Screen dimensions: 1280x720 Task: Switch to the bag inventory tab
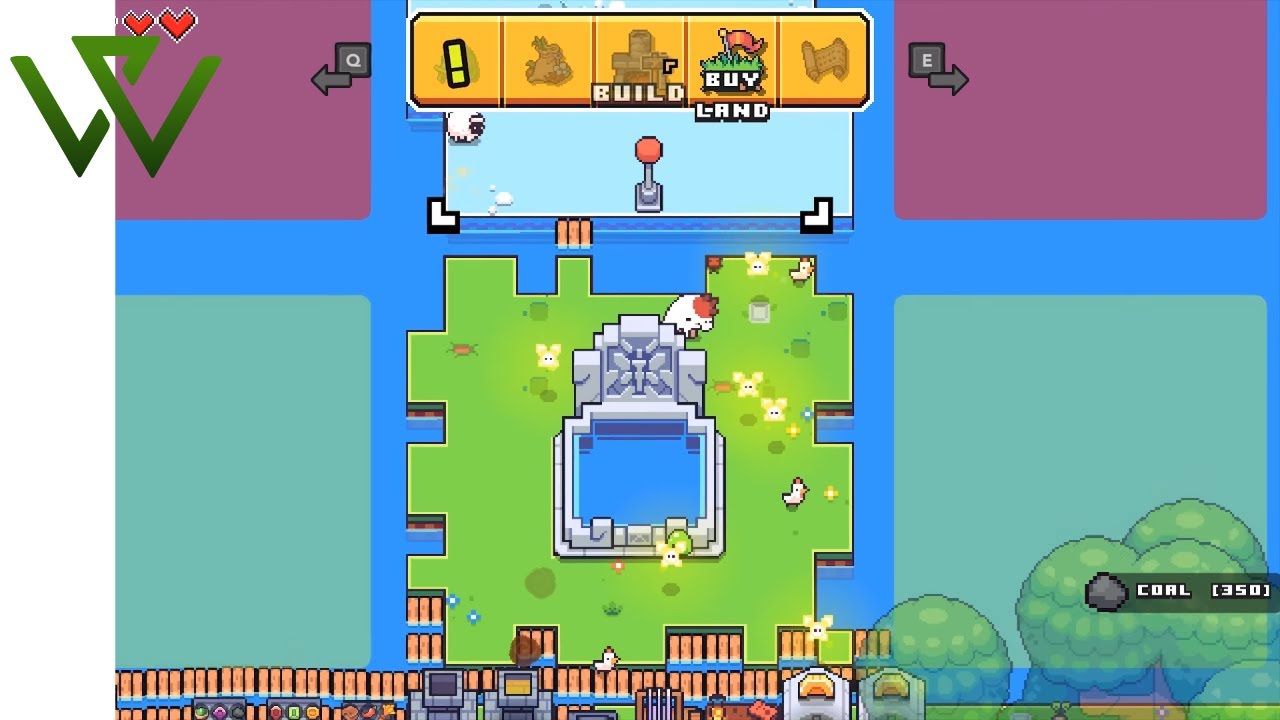(548, 62)
